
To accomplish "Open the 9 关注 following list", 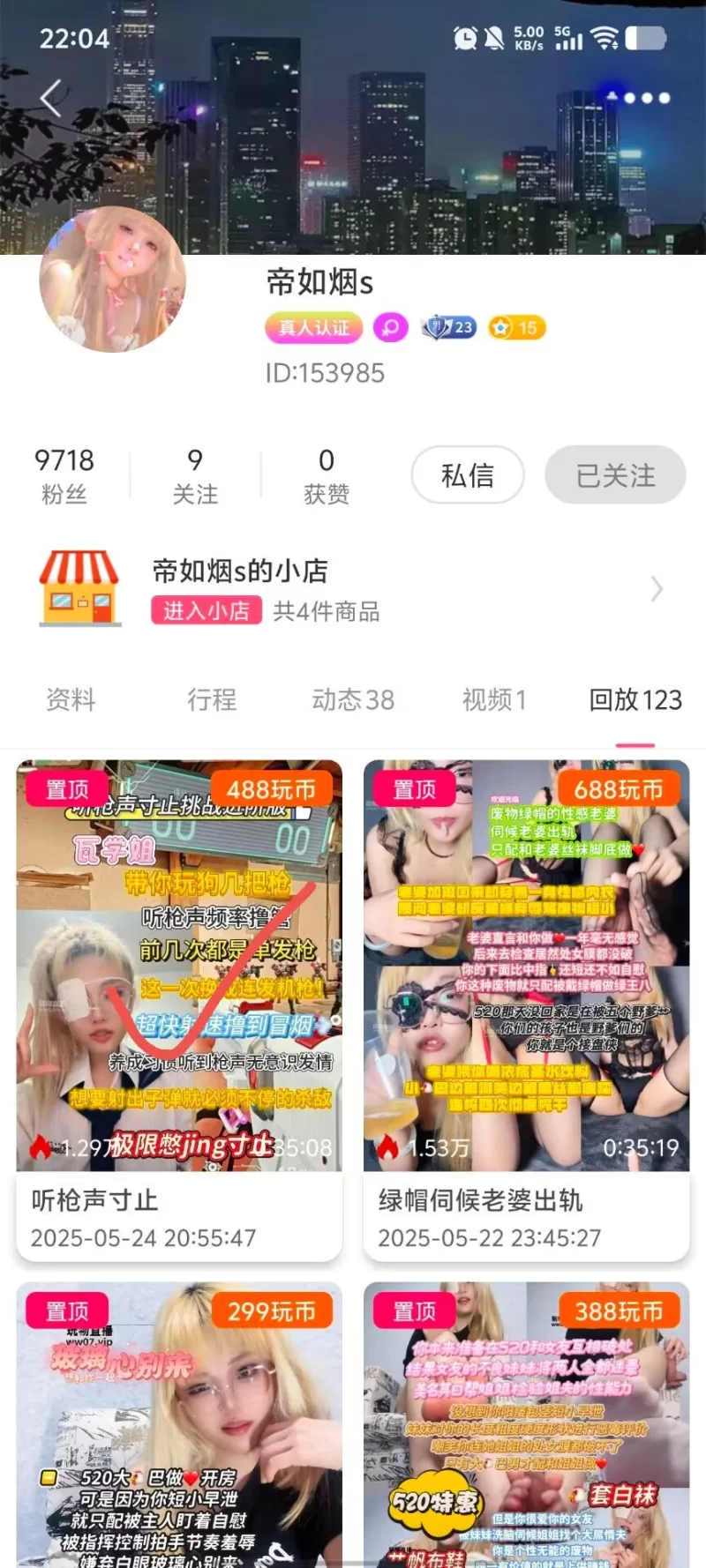I will pyautogui.click(x=195, y=475).
